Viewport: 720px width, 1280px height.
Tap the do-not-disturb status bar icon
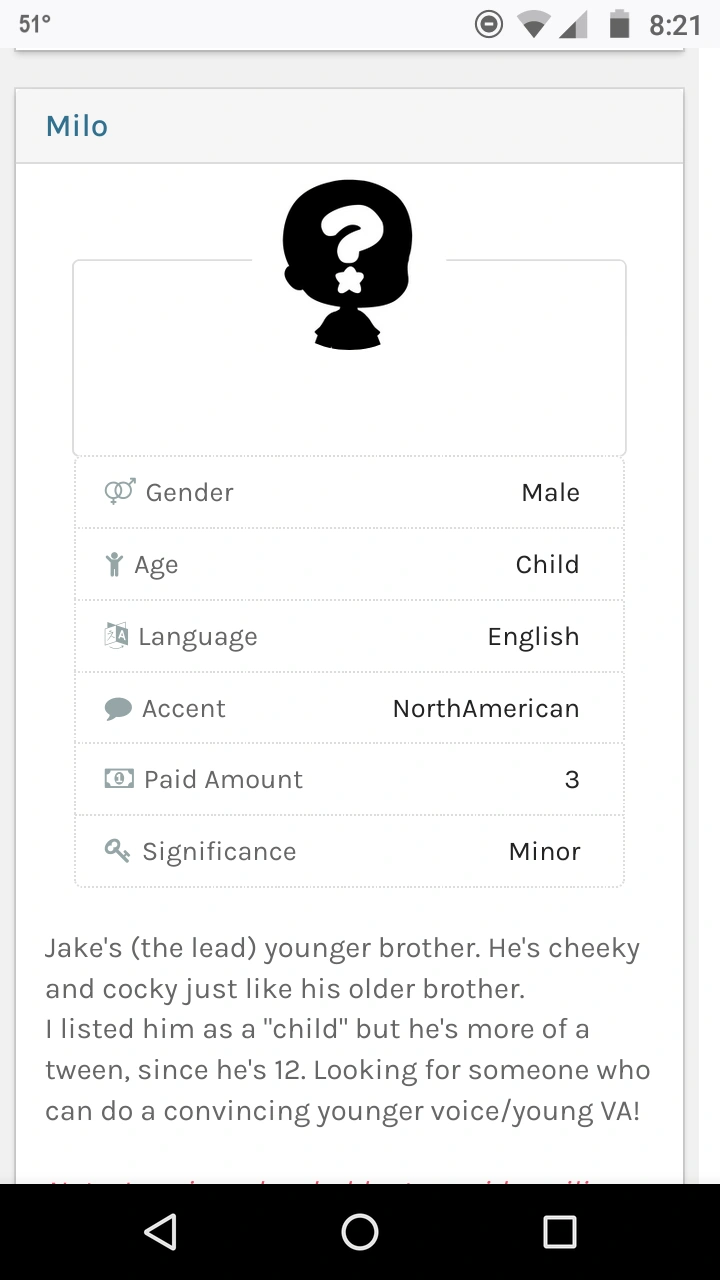(489, 24)
